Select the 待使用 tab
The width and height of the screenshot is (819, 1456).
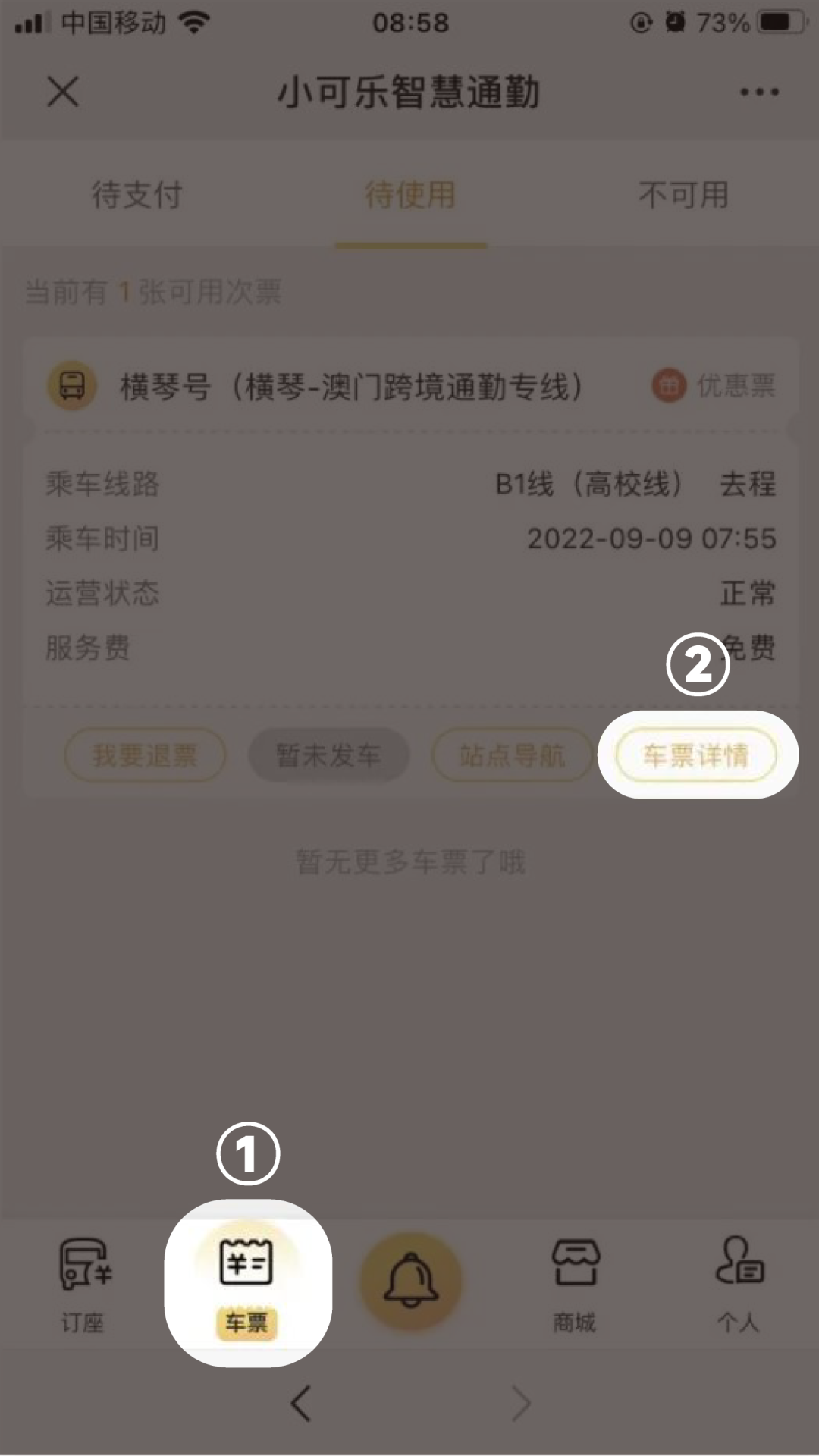tap(409, 196)
